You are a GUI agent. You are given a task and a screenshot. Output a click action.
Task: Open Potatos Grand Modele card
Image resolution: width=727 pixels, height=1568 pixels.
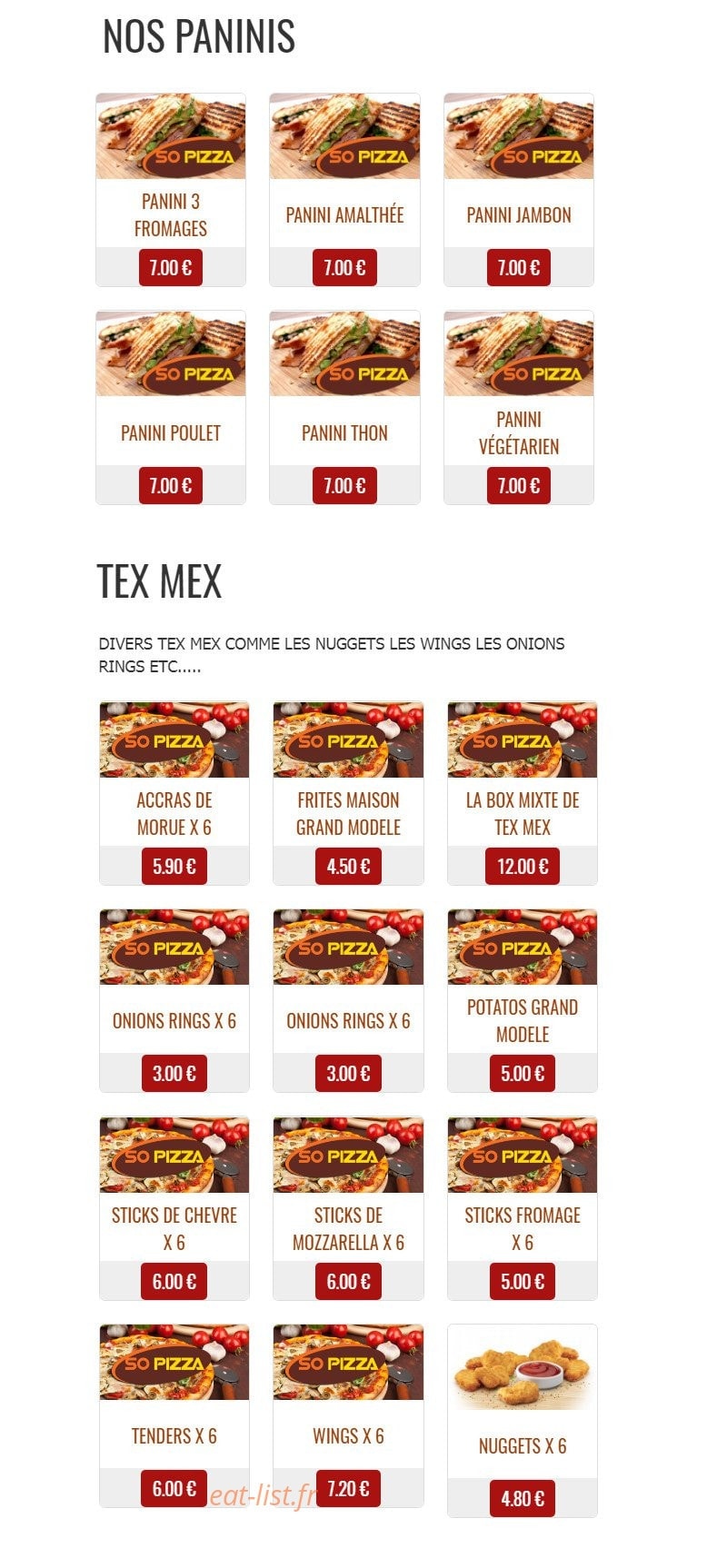[x=523, y=1000]
